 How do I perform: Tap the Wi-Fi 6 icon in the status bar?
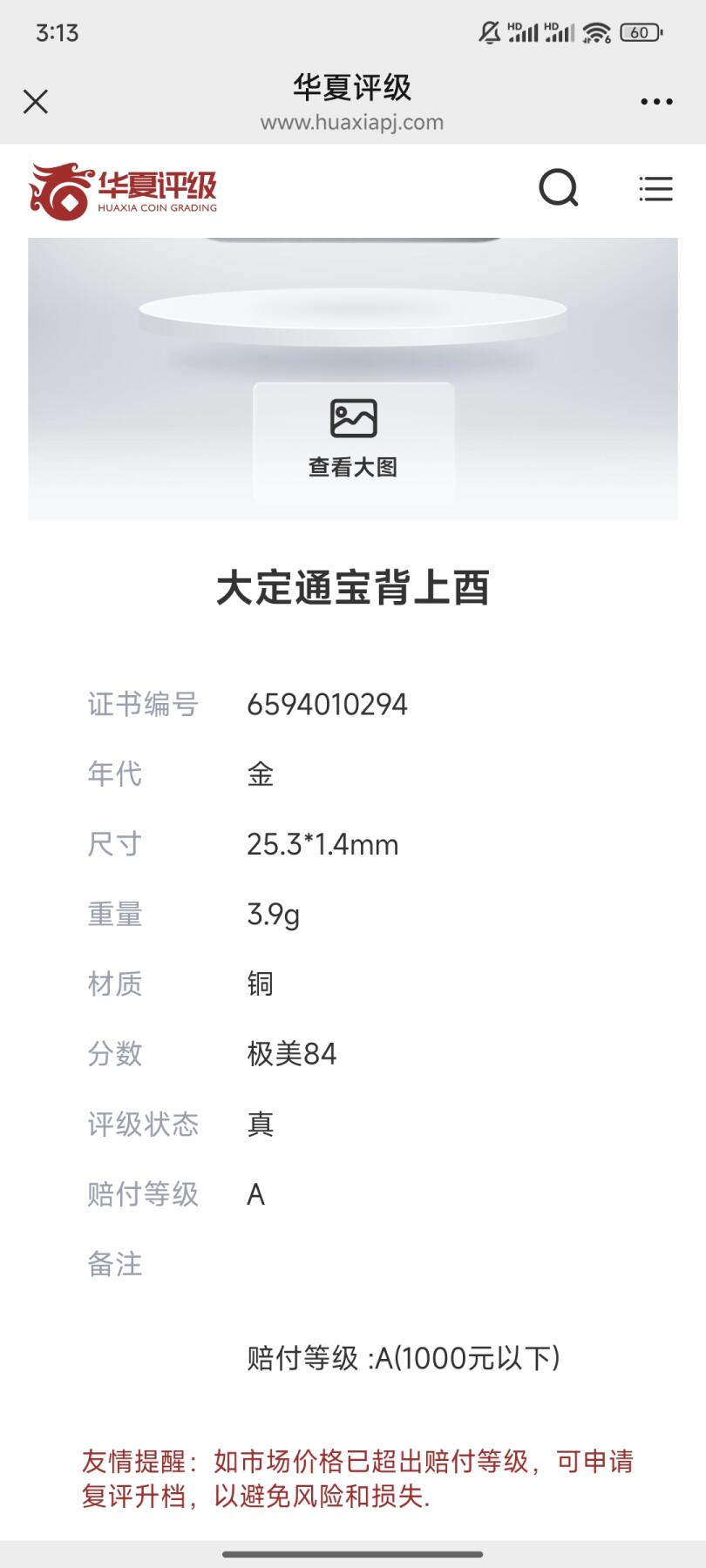point(594,31)
